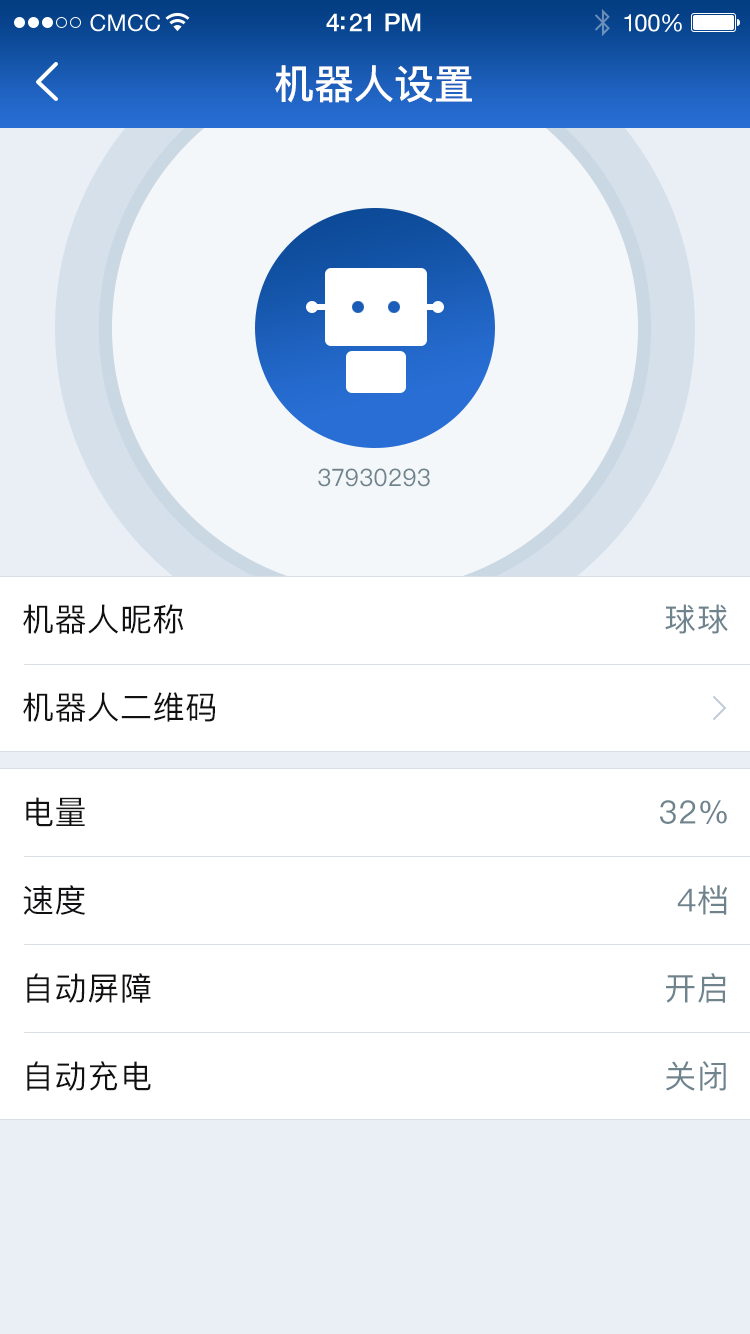Expand the robot QR code row
The image size is (750, 1334).
pos(375,708)
